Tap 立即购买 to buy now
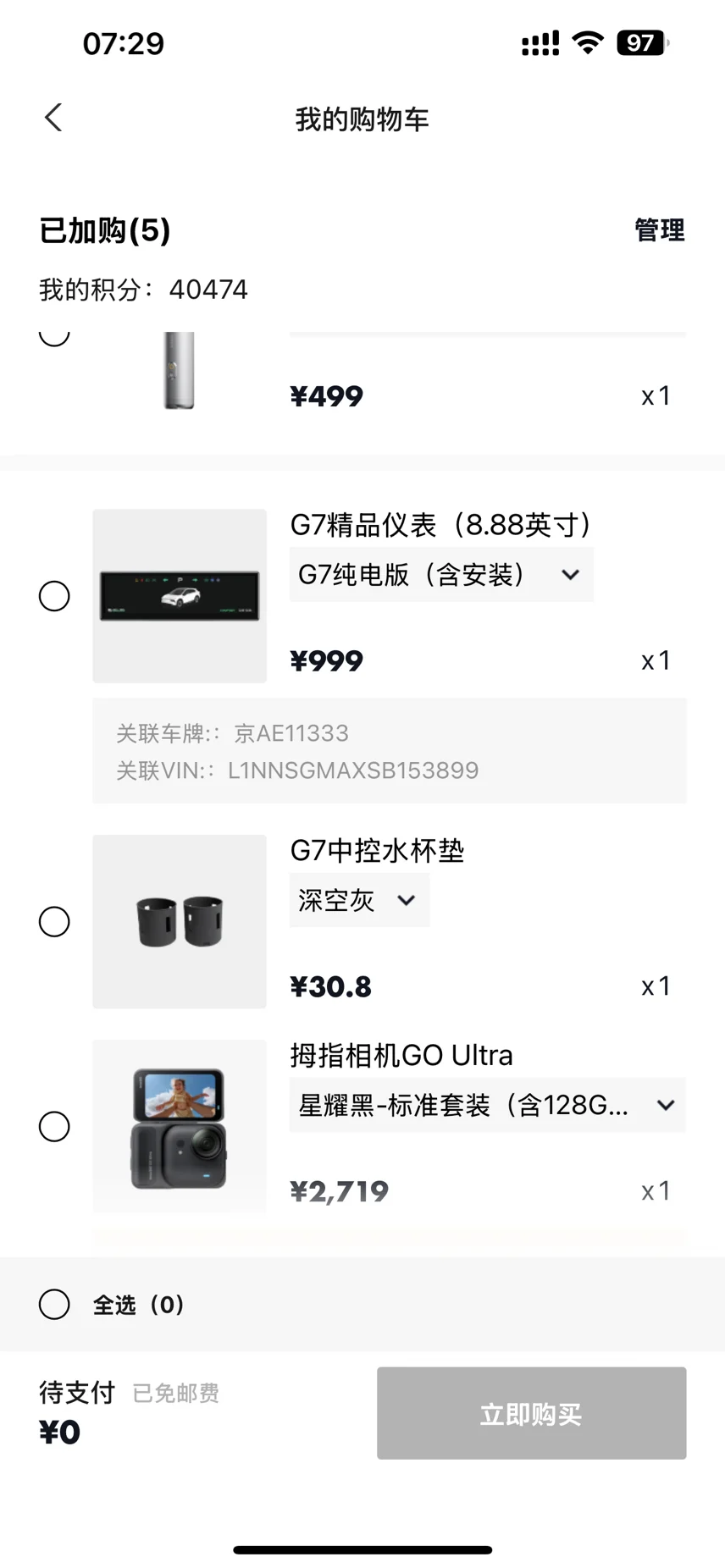Viewport: 725px width, 1568px height. [531, 1413]
